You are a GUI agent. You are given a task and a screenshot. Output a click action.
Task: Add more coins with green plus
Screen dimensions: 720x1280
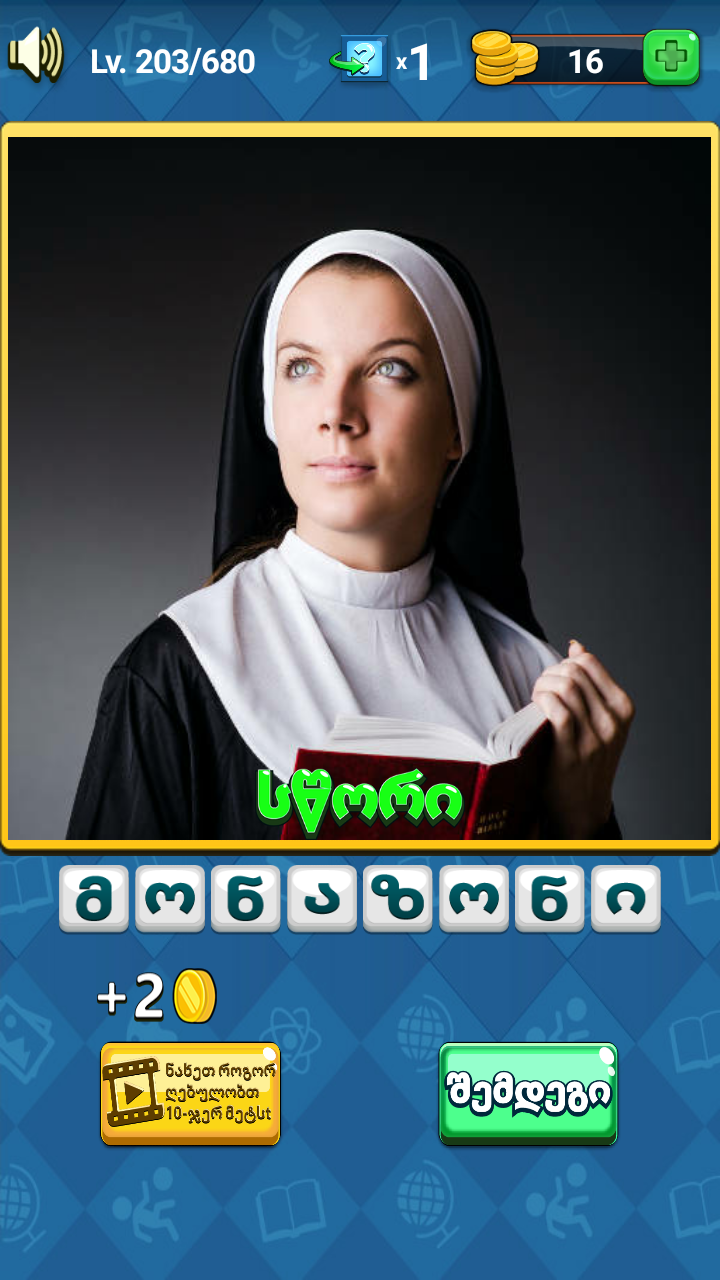click(670, 58)
